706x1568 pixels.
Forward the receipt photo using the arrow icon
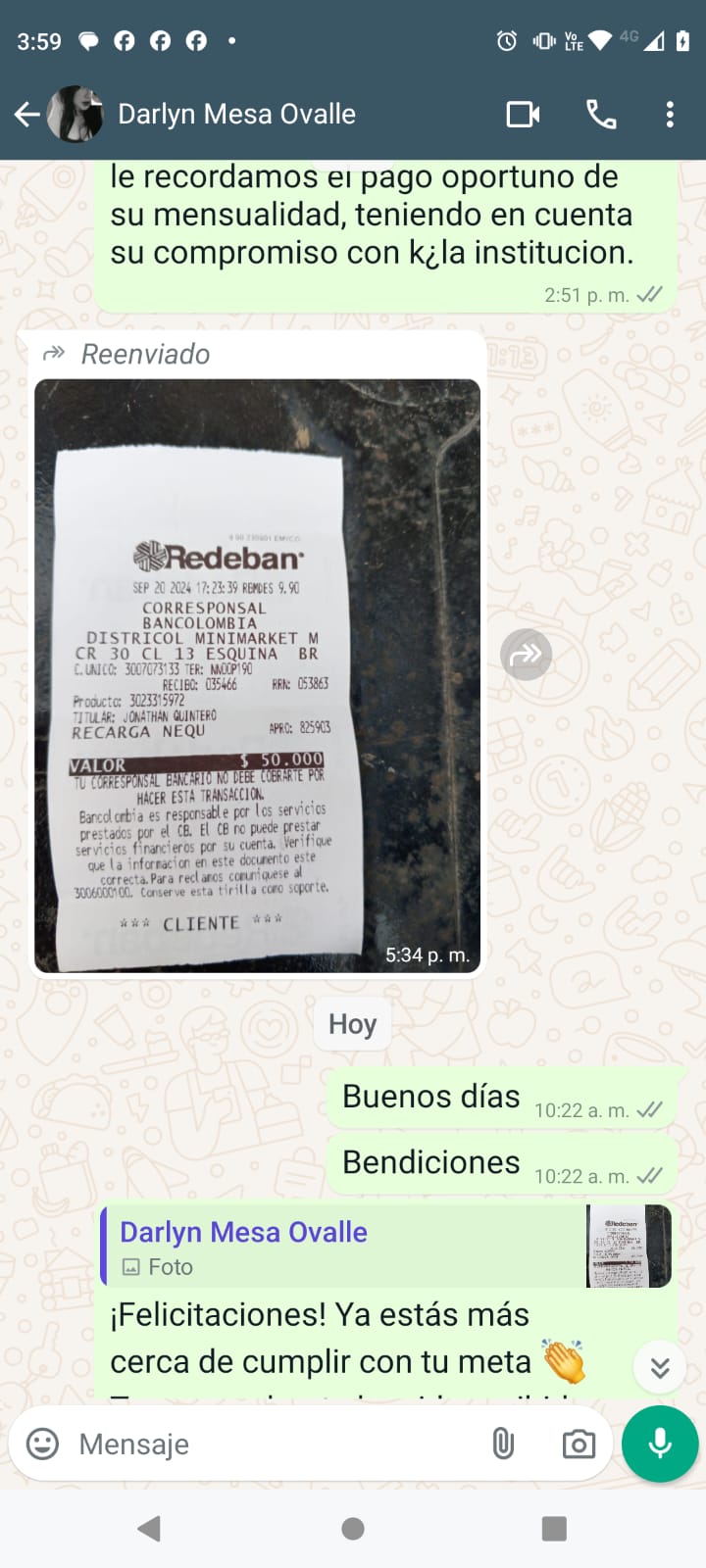(527, 655)
